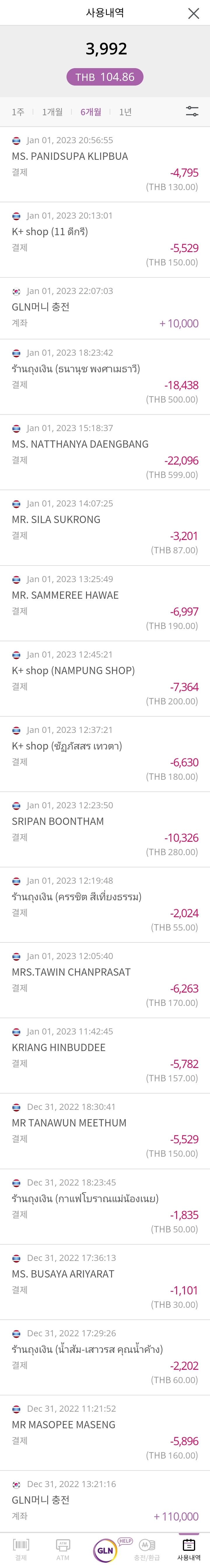This screenshot has height=1568, width=210.
Task: Switch to the 1주 period
Action: click(18, 112)
